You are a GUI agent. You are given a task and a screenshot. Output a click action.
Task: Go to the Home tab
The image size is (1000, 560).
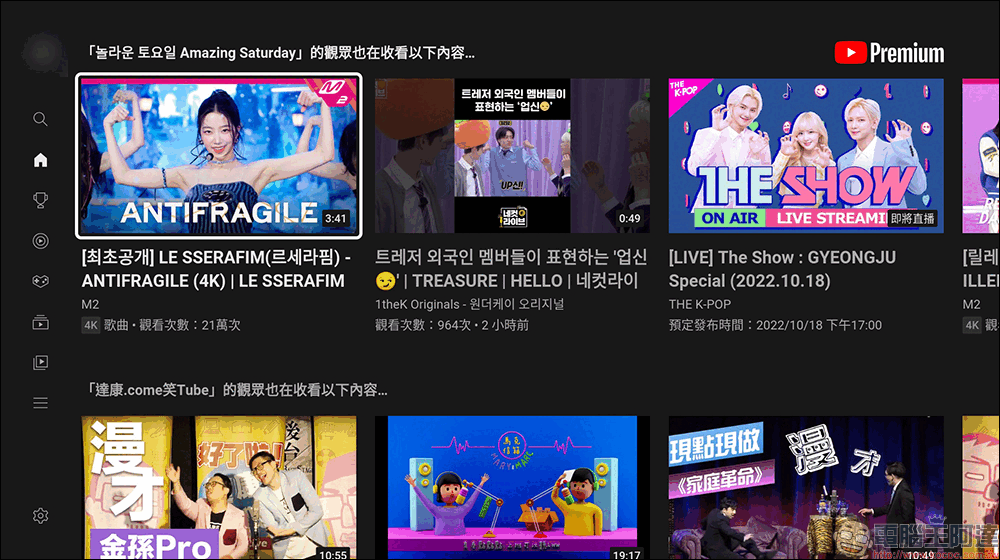coord(40,160)
